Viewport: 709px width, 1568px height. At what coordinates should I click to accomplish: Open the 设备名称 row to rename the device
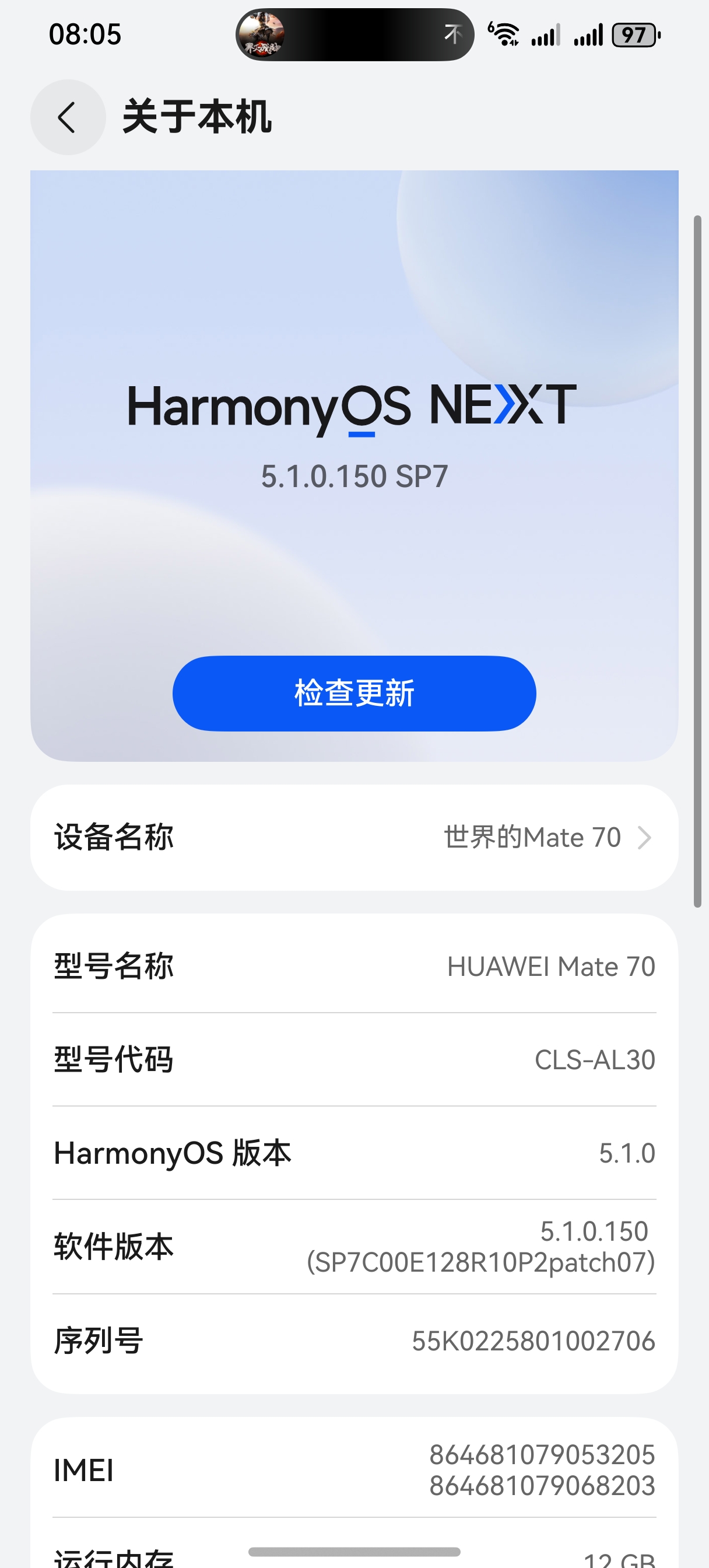click(354, 837)
